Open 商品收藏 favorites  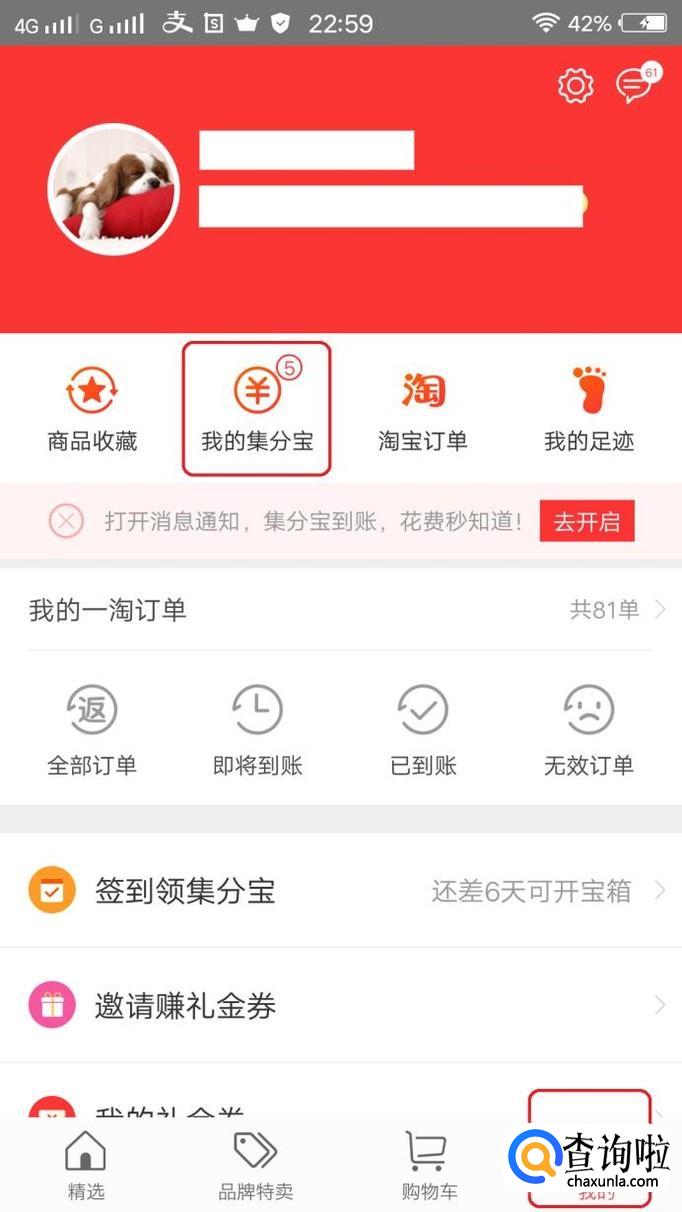tap(92, 408)
